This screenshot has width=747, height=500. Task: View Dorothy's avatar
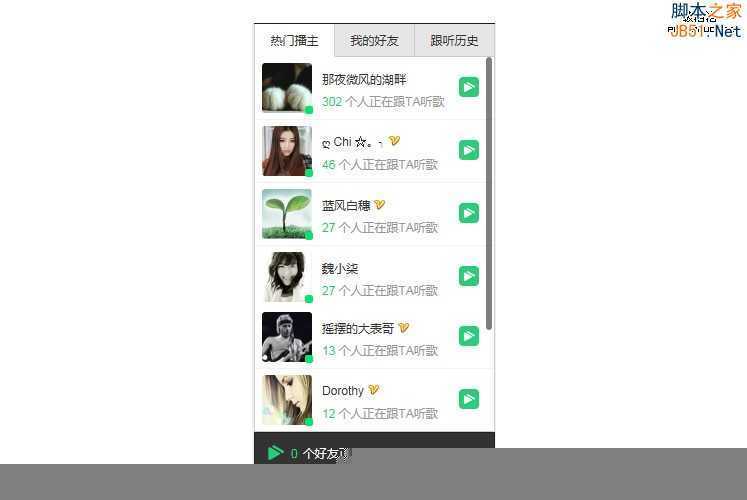(x=287, y=400)
